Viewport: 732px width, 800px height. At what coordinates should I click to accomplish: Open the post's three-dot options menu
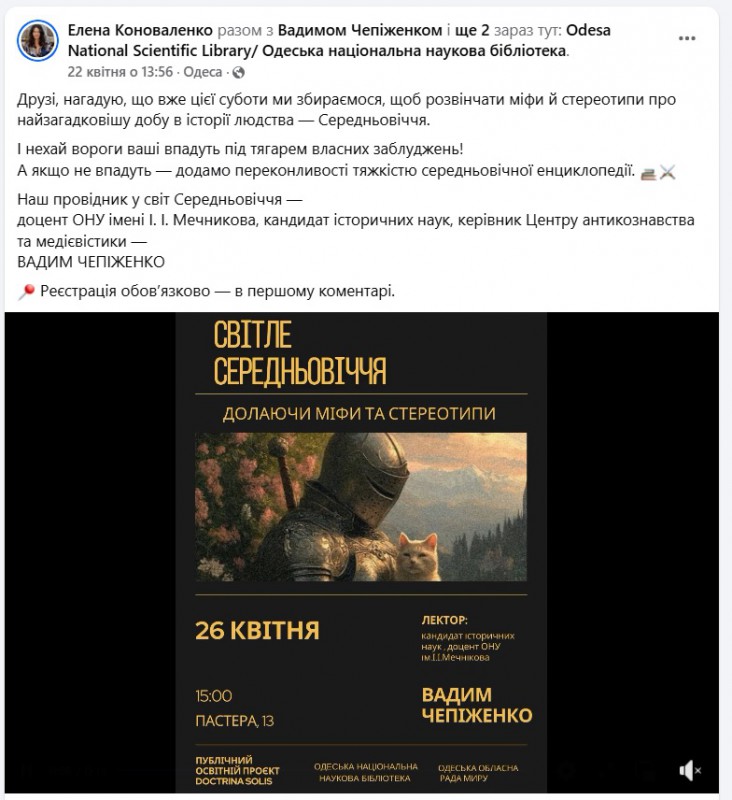(x=687, y=38)
